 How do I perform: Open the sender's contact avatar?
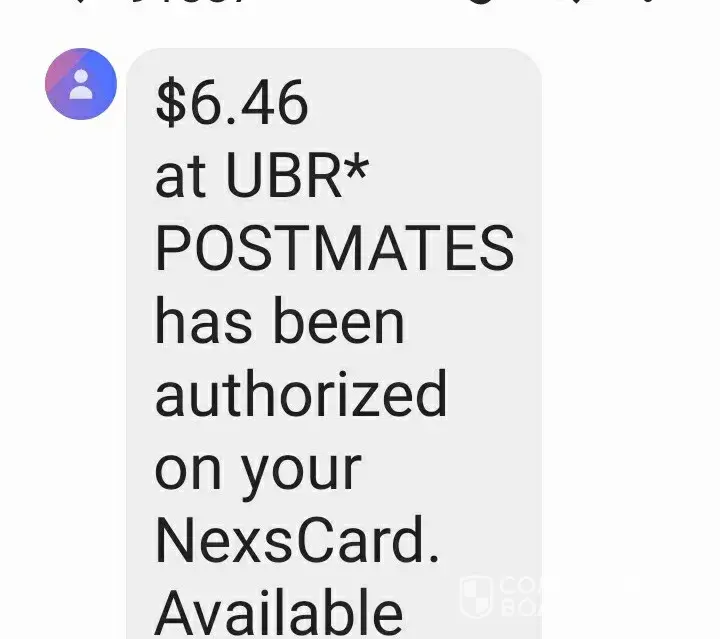click(x=81, y=84)
